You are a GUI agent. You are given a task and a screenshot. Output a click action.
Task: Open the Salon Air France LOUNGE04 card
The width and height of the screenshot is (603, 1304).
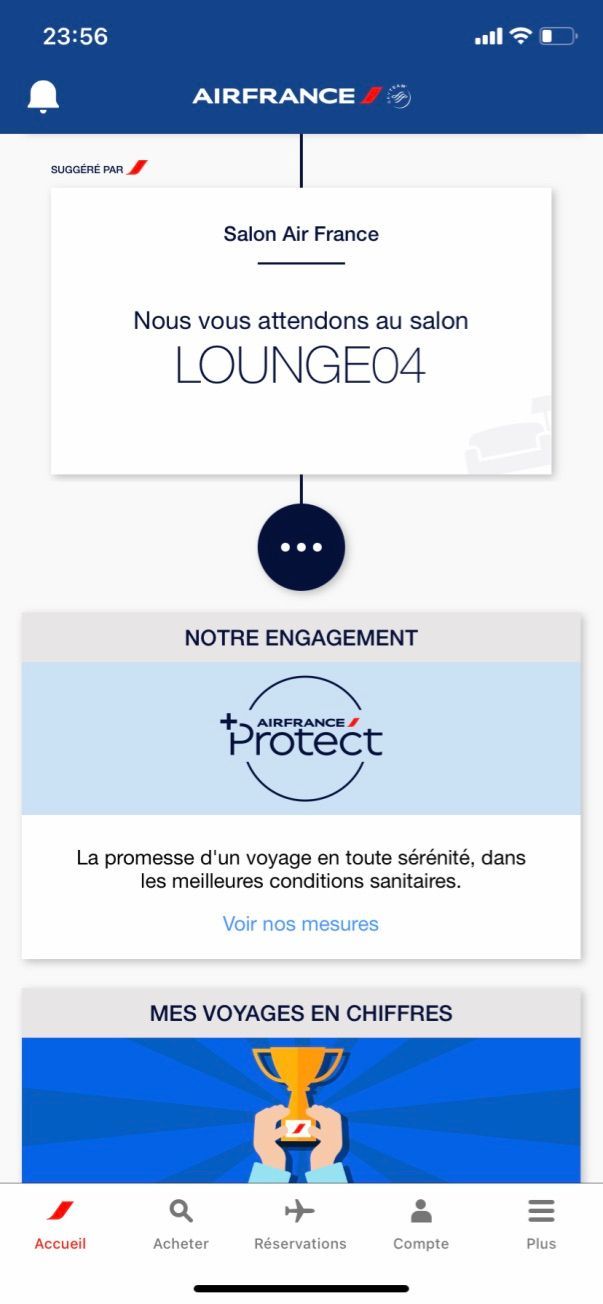[301, 331]
